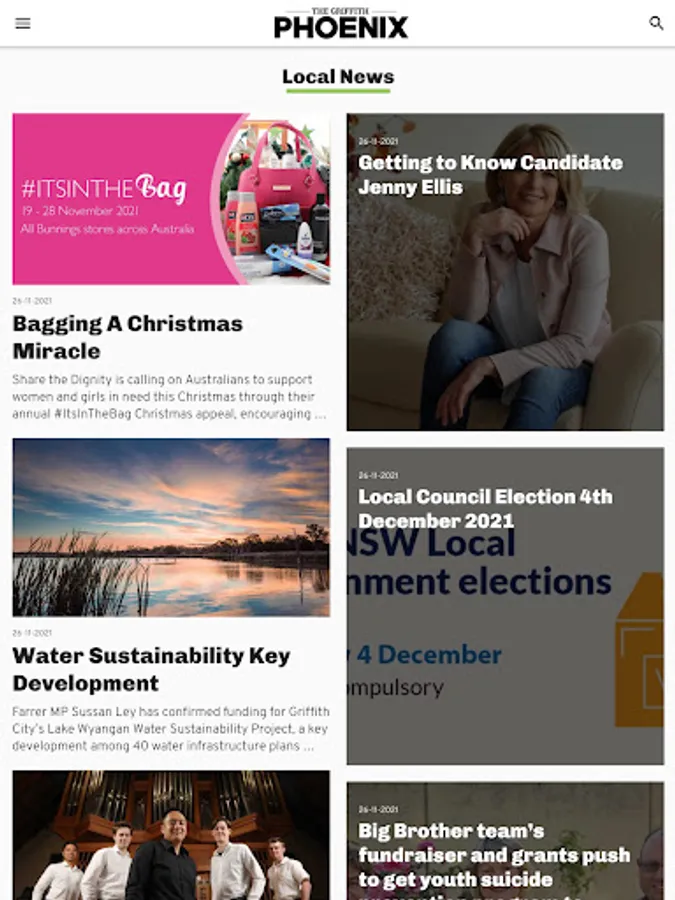Open the Bagging A Christmas Miracle article
Image resolution: width=675 pixels, height=900 pixels.
coord(128,337)
